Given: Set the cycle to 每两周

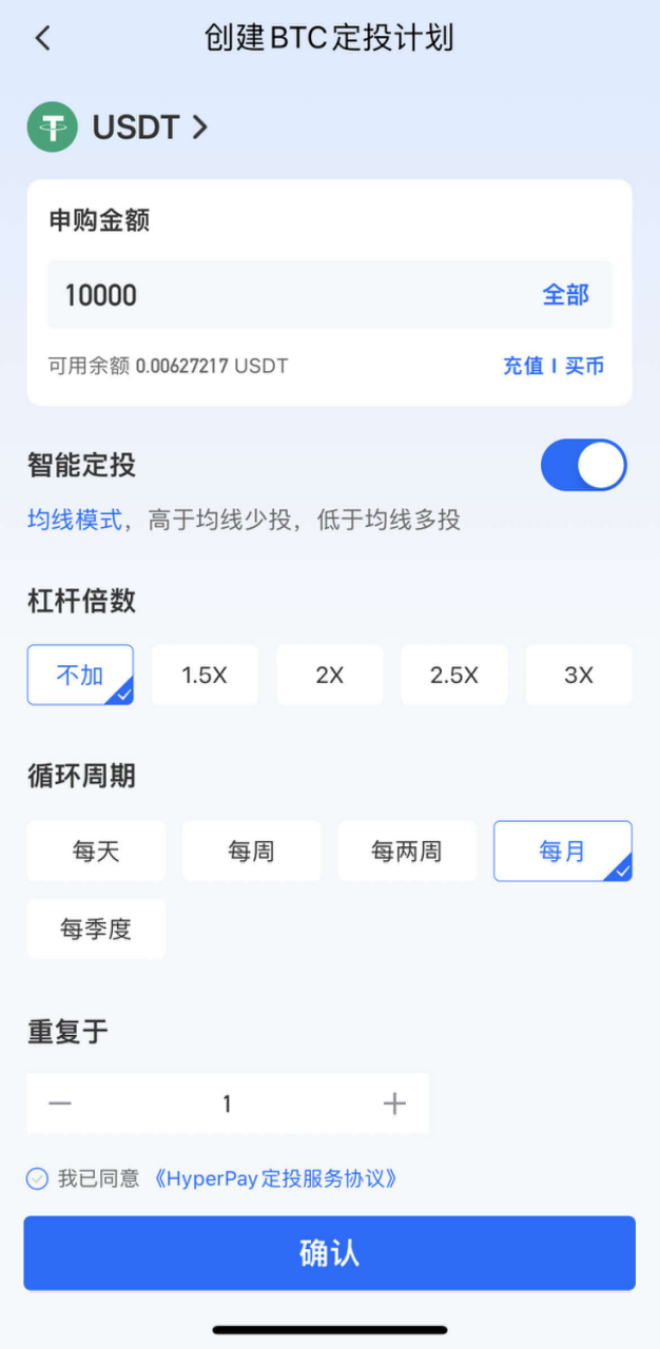Looking at the screenshot, I should [406, 852].
